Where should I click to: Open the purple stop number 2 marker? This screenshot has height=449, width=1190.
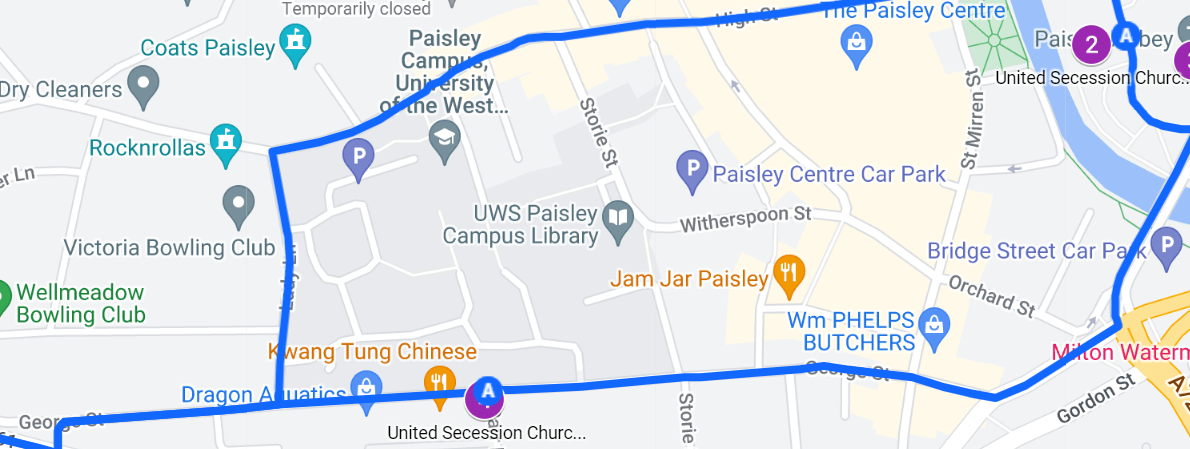(1091, 44)
